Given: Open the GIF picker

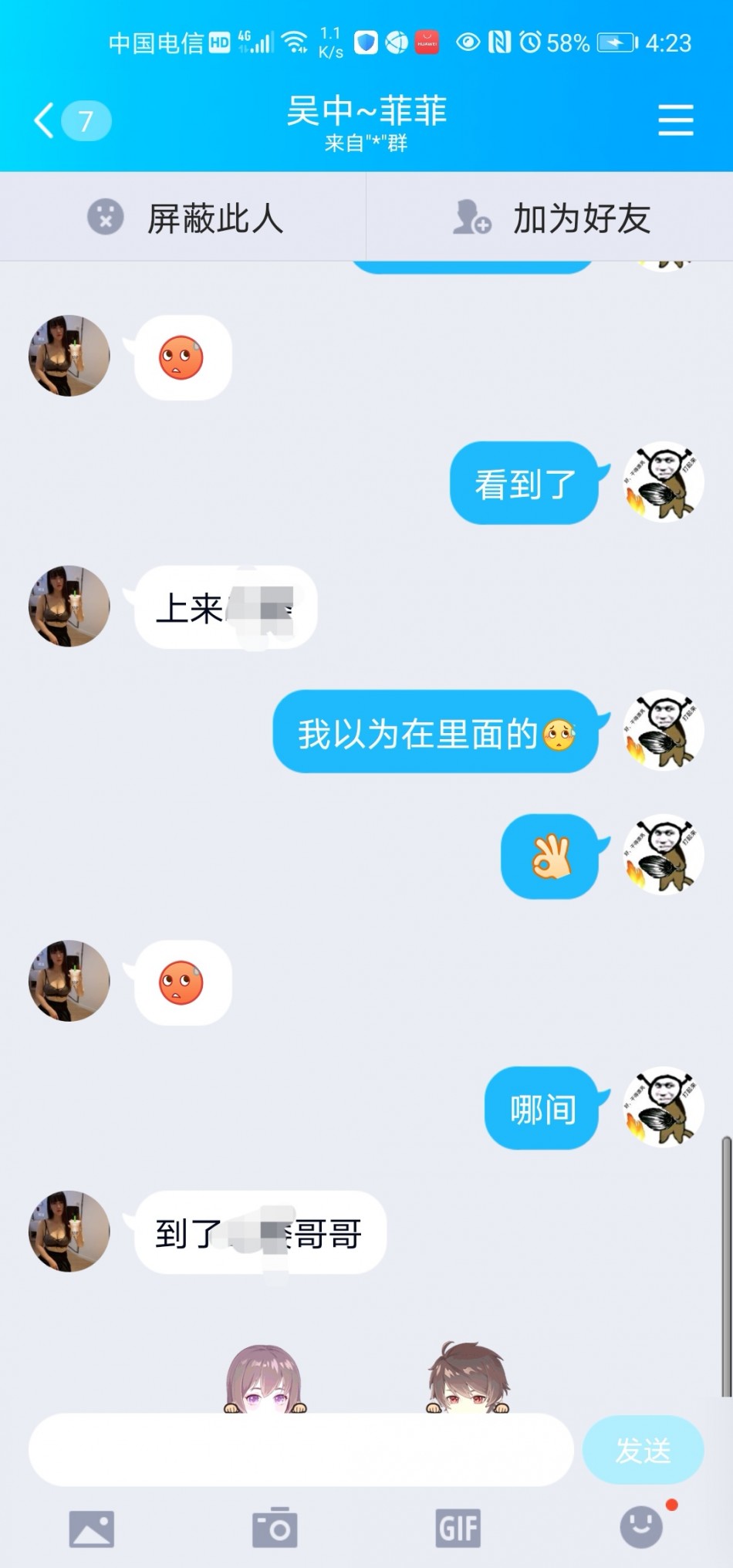Looking at the screenshot, I should 458,1528.
